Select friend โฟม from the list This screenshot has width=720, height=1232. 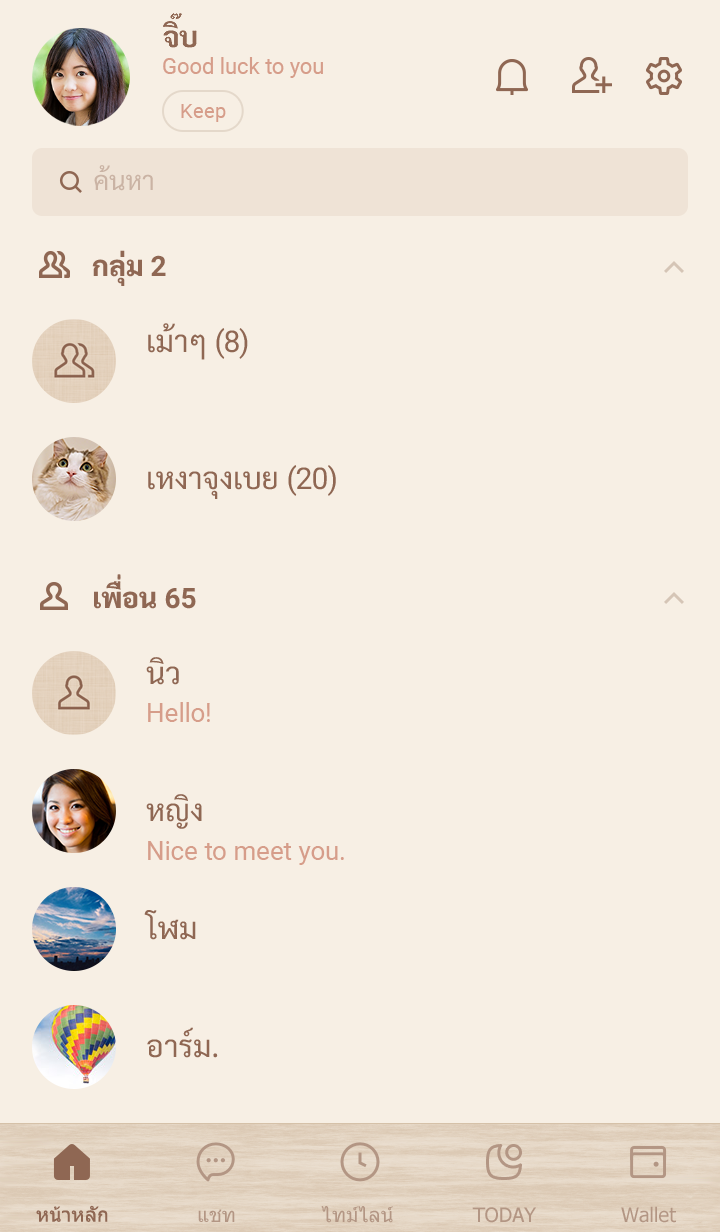[171, 929]
